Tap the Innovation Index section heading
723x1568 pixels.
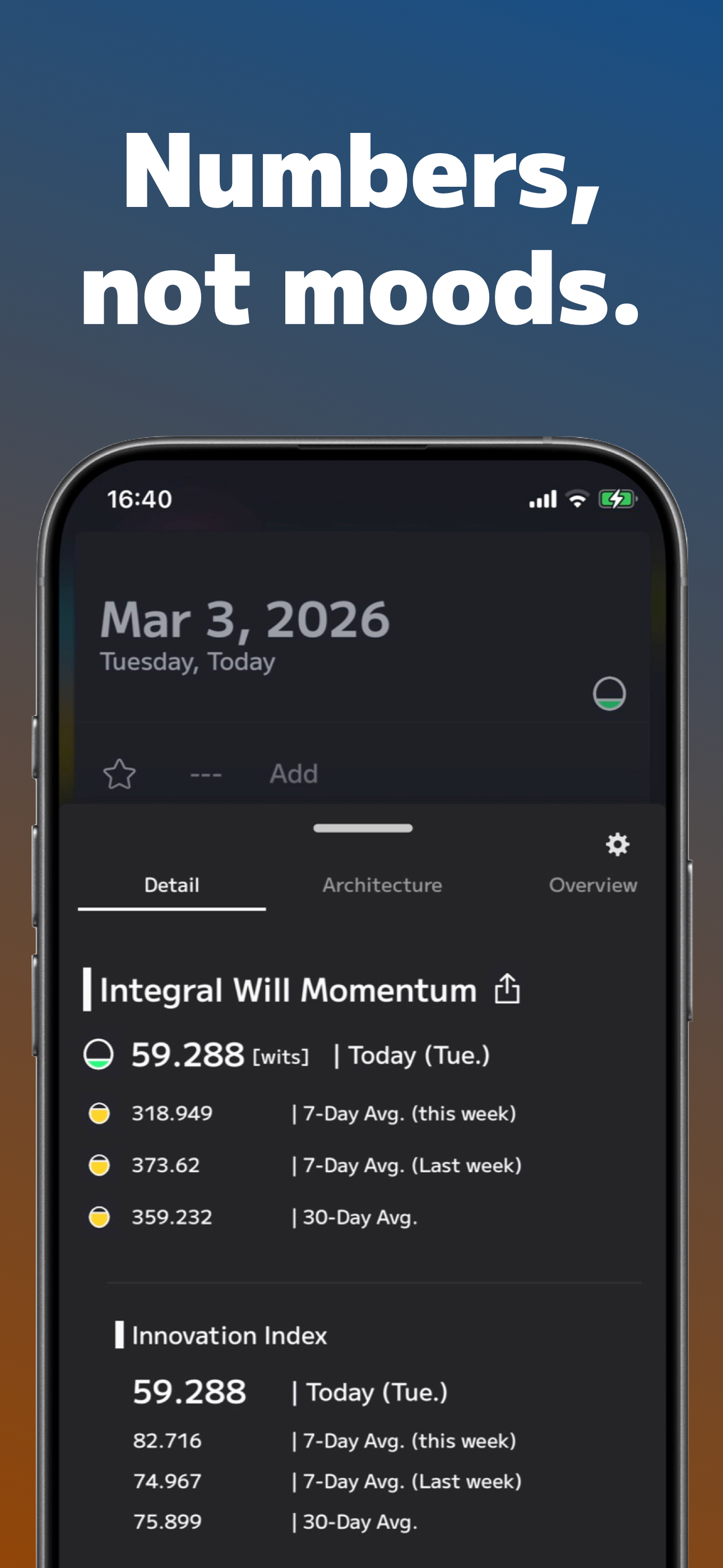point(228,1335)
